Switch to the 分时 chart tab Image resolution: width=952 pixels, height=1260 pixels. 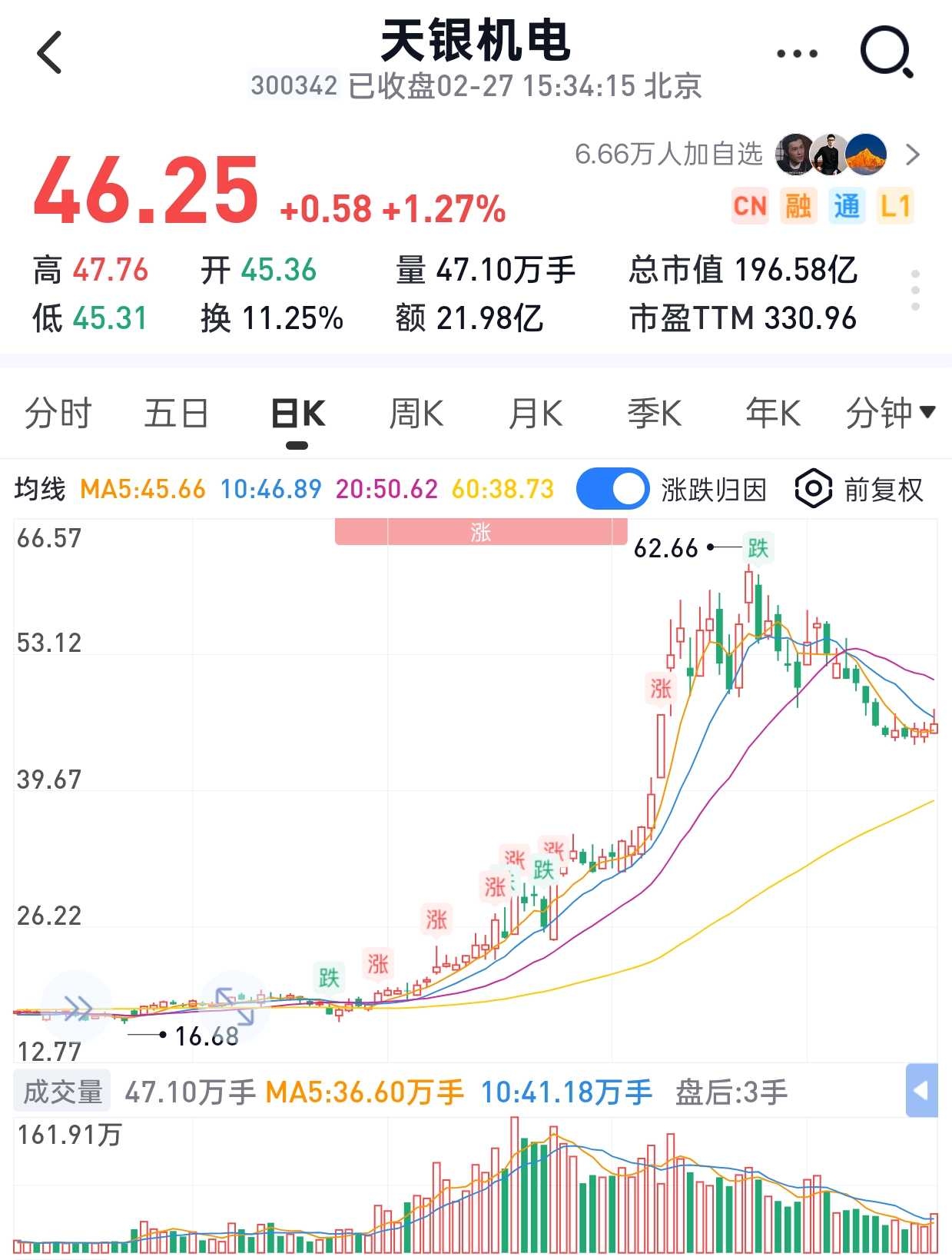click(x=58, y=414)
